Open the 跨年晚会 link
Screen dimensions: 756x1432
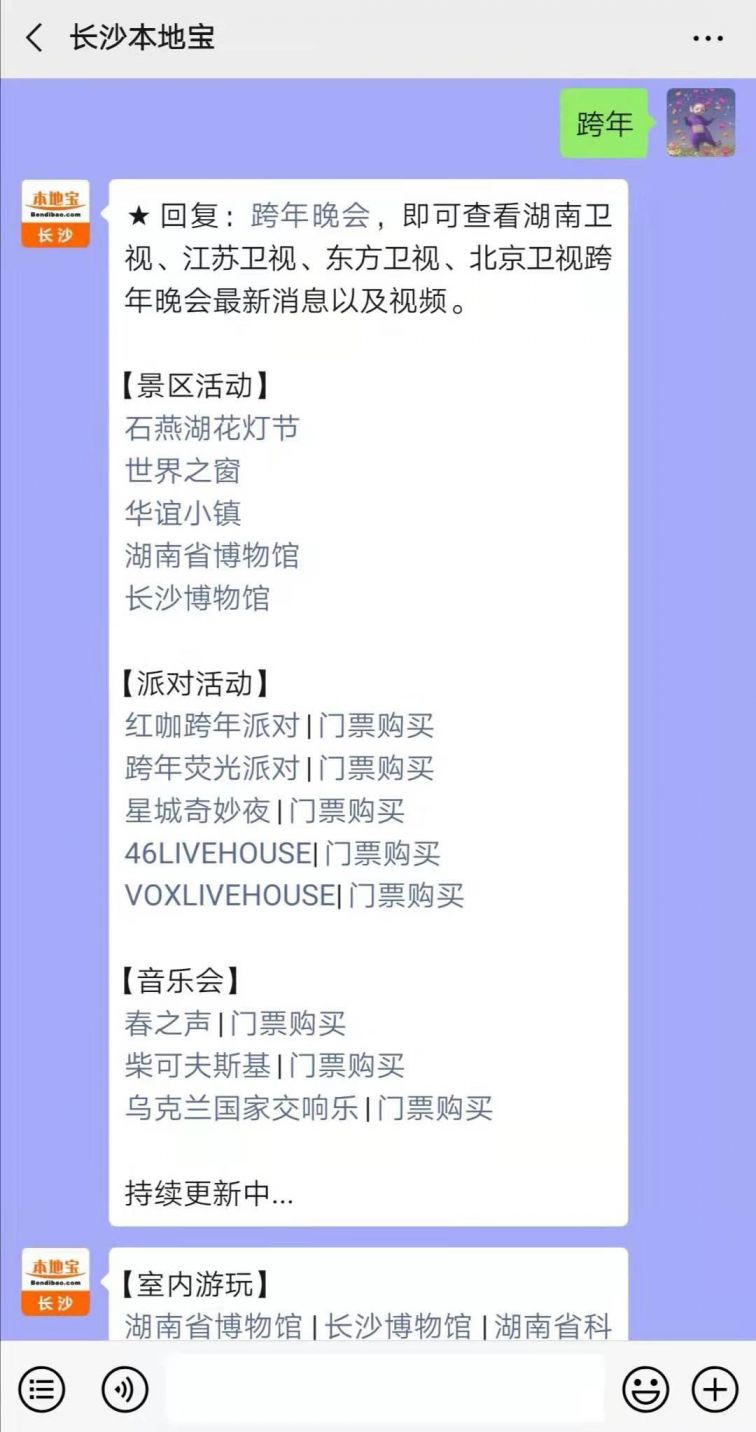[310, 215]
